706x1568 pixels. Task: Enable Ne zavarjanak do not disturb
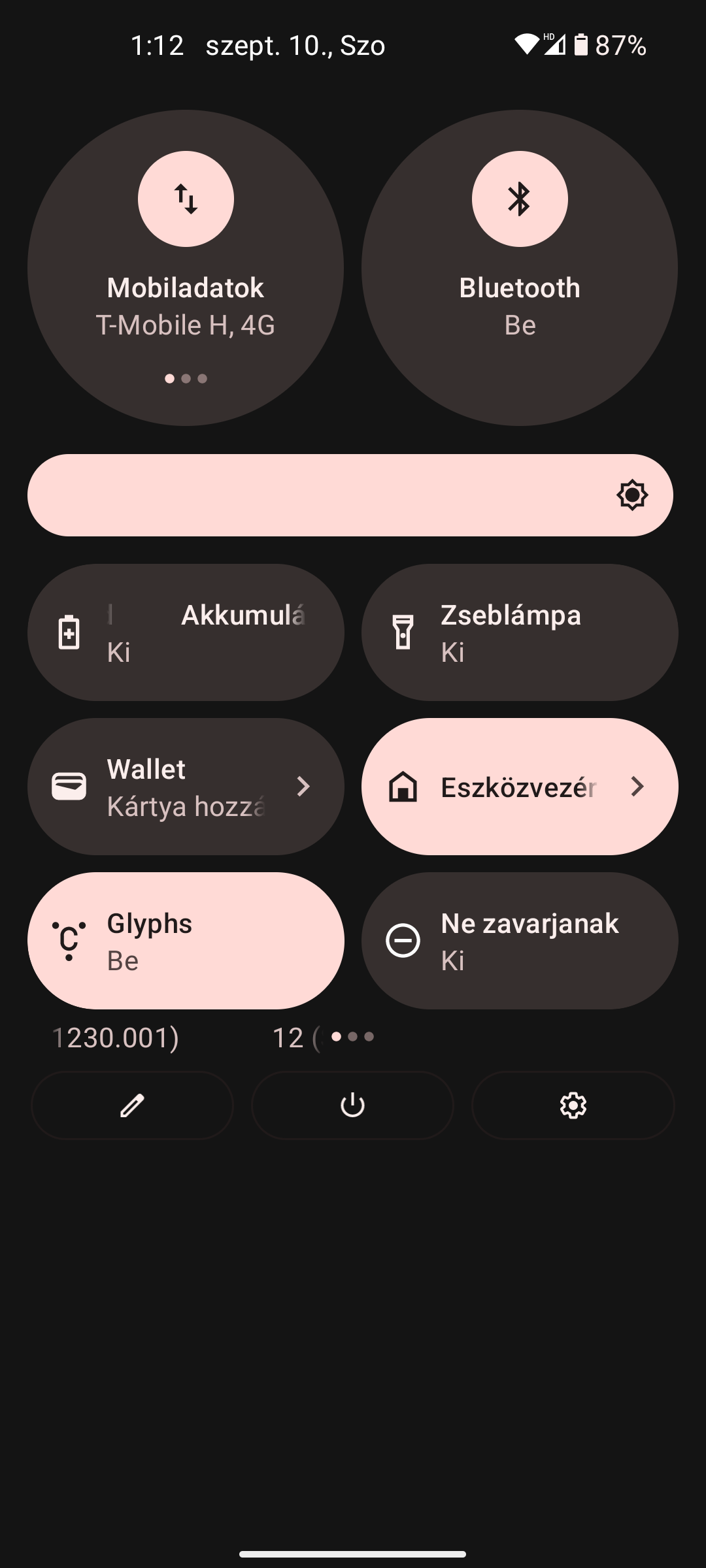point(520,941)
